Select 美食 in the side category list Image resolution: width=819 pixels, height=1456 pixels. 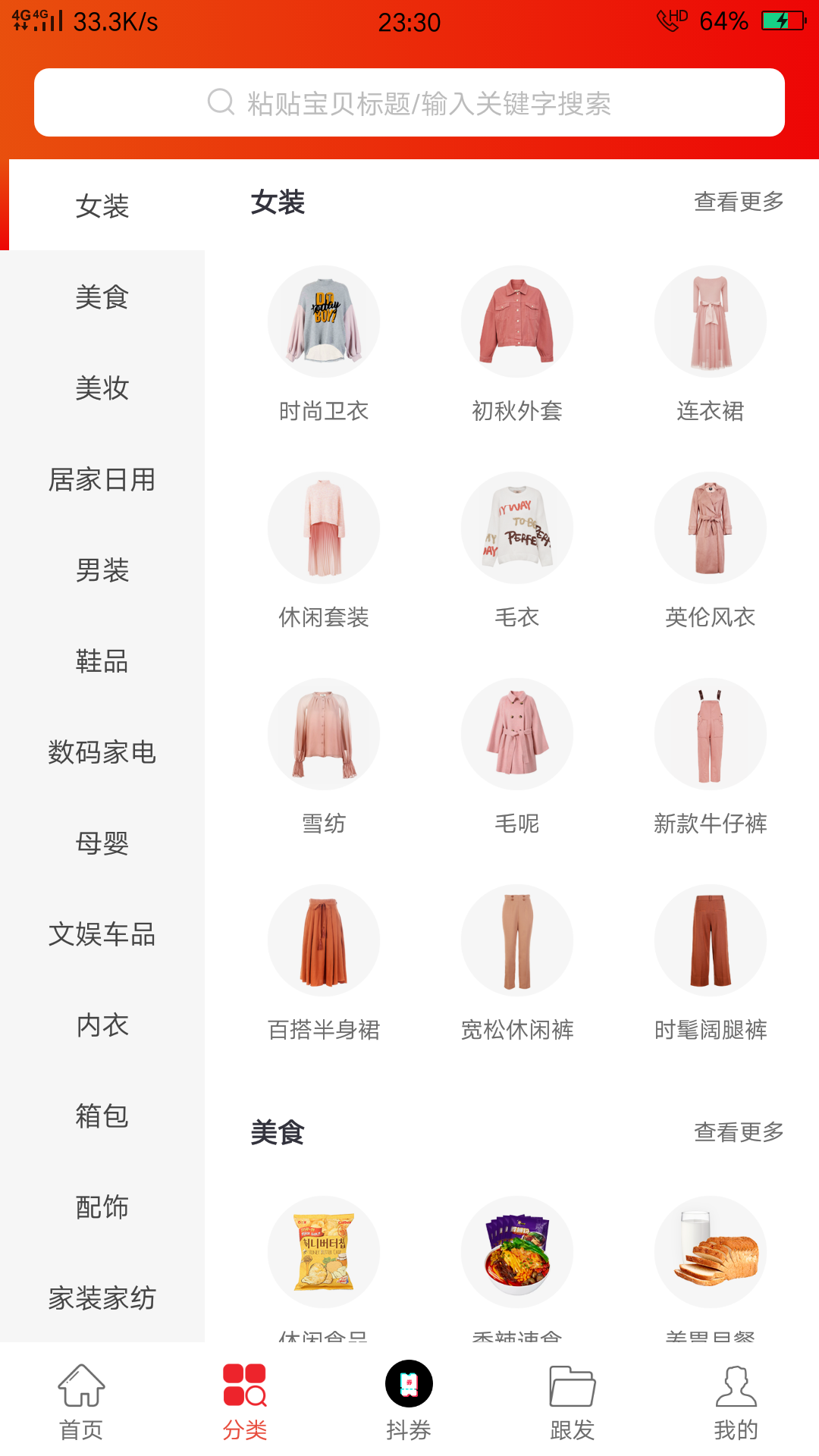tap(102, 297)
